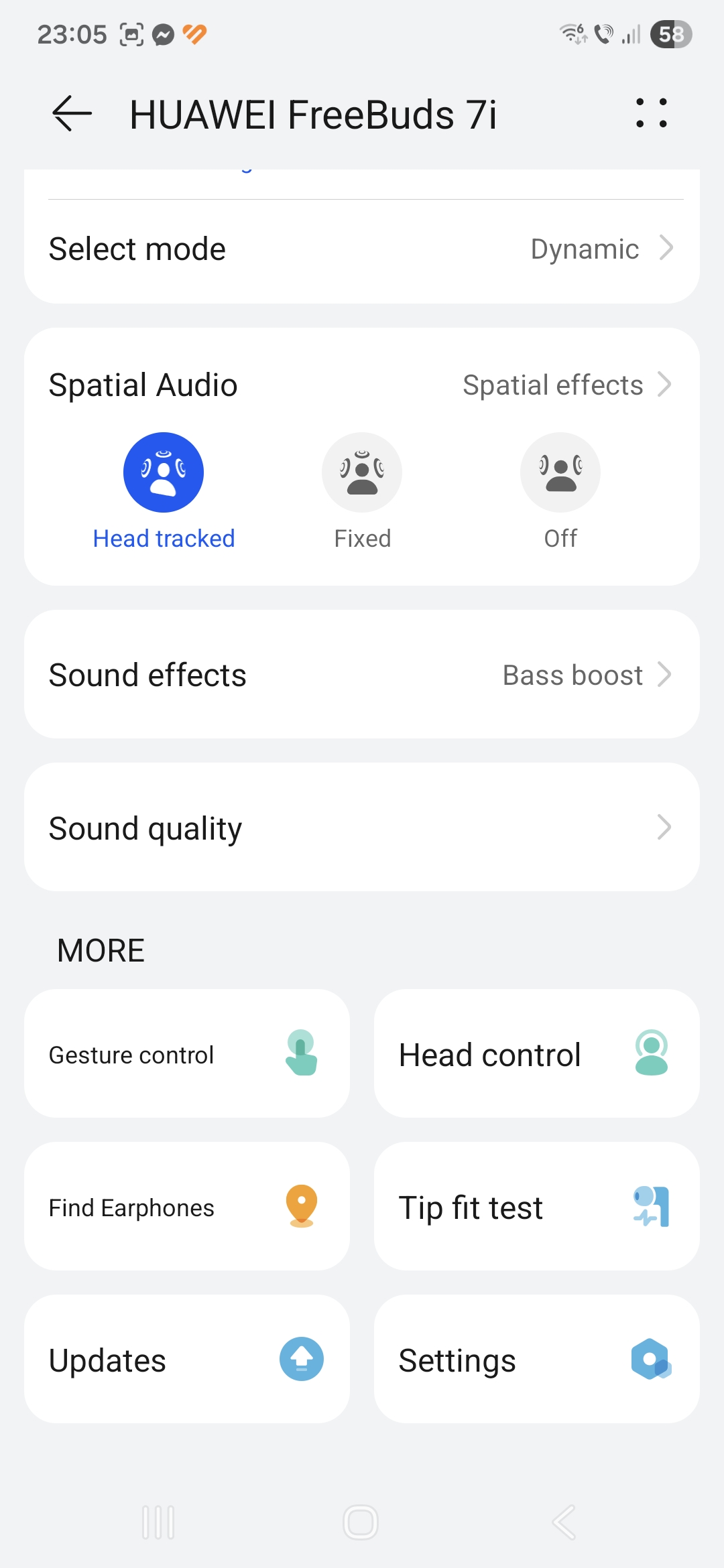Open Sound quality settings
The width and height of the screenshot is (724, 1568).
click(x=362, y=828)
